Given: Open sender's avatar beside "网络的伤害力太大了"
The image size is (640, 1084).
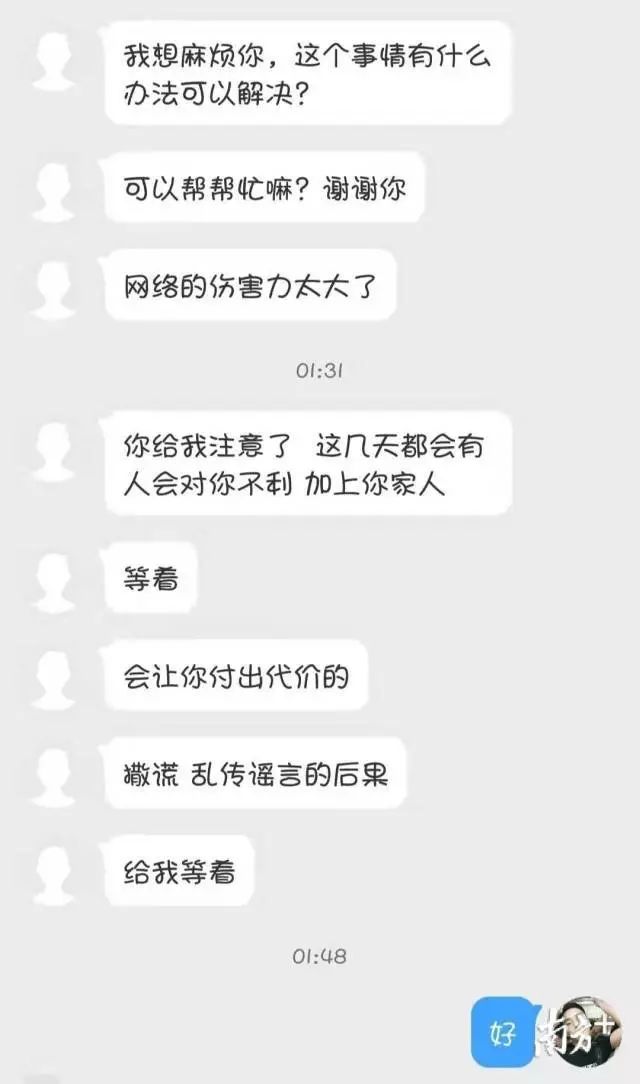Looking at the screenshot, I should (54, 284).
